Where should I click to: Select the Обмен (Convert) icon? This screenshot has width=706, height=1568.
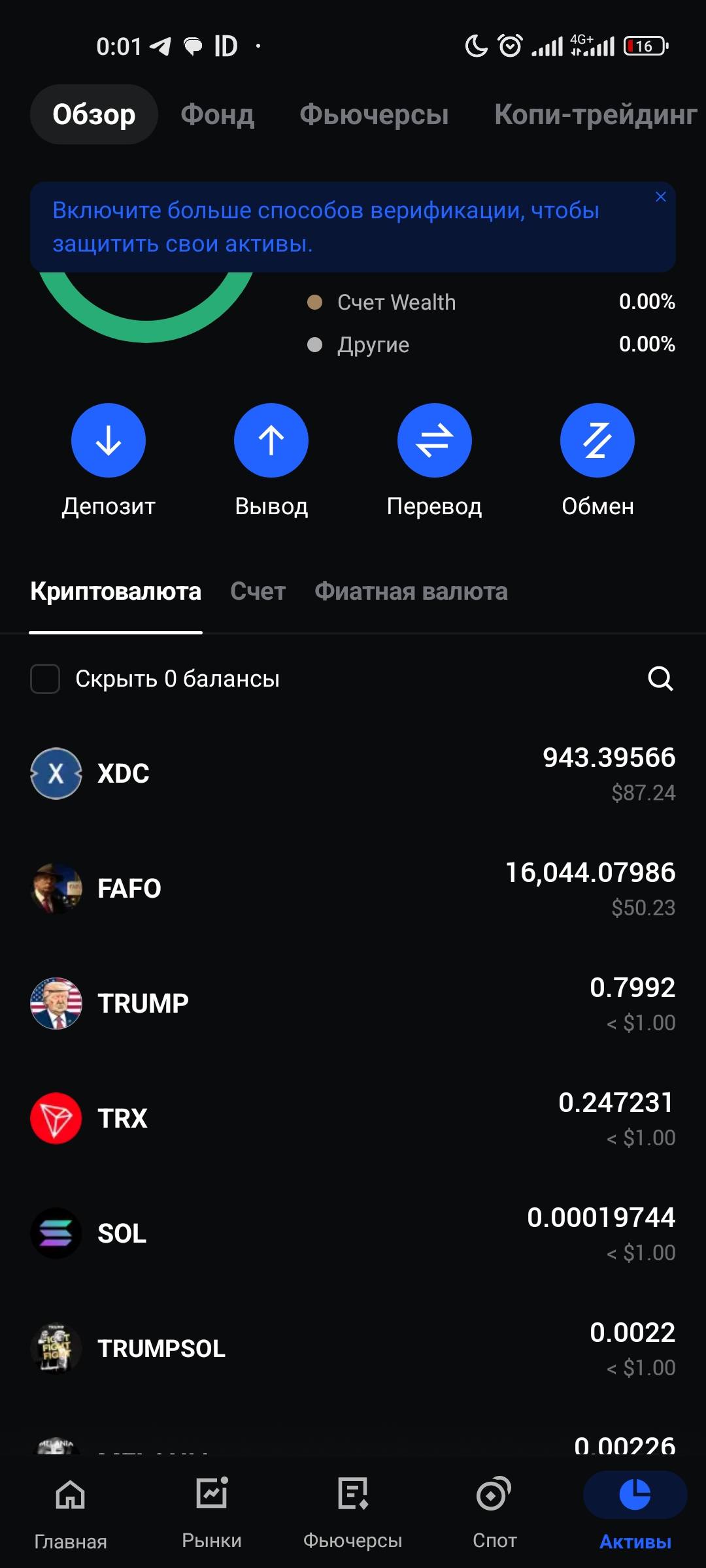597,440
